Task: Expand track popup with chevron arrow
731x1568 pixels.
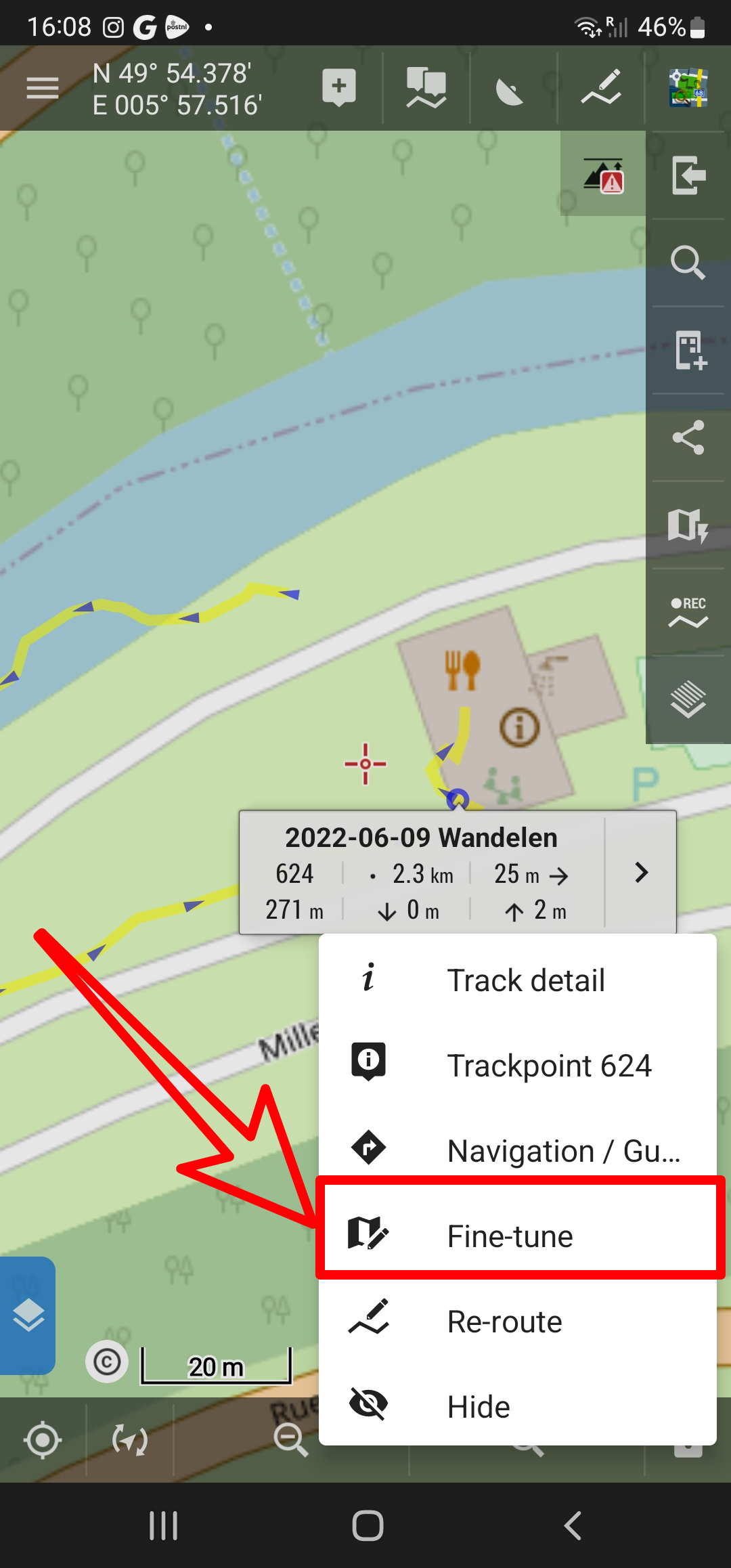Action: tap(641, 873)
